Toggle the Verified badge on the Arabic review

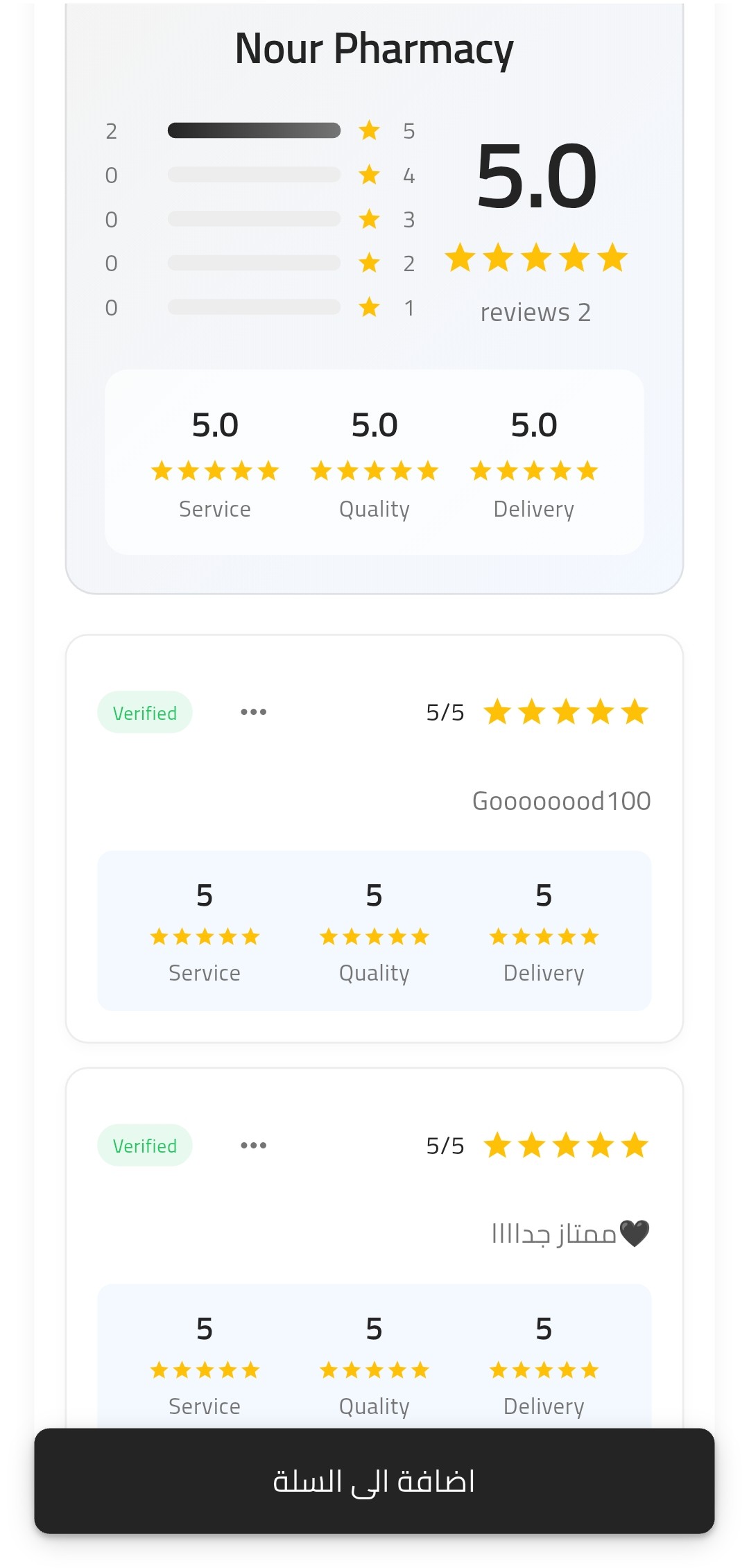[x=144, y=1146]
